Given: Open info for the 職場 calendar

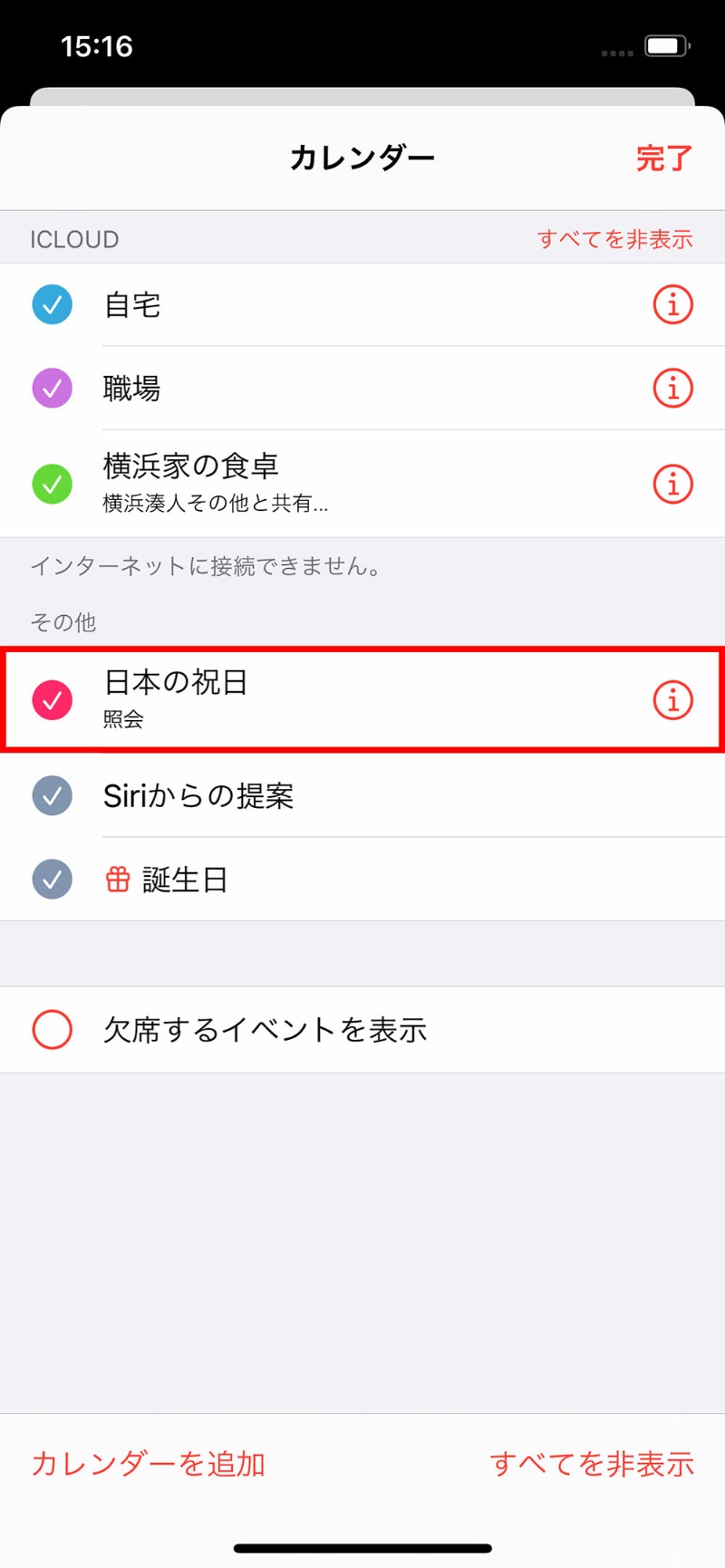Looking at the screenshot, I should click(672, 389).
